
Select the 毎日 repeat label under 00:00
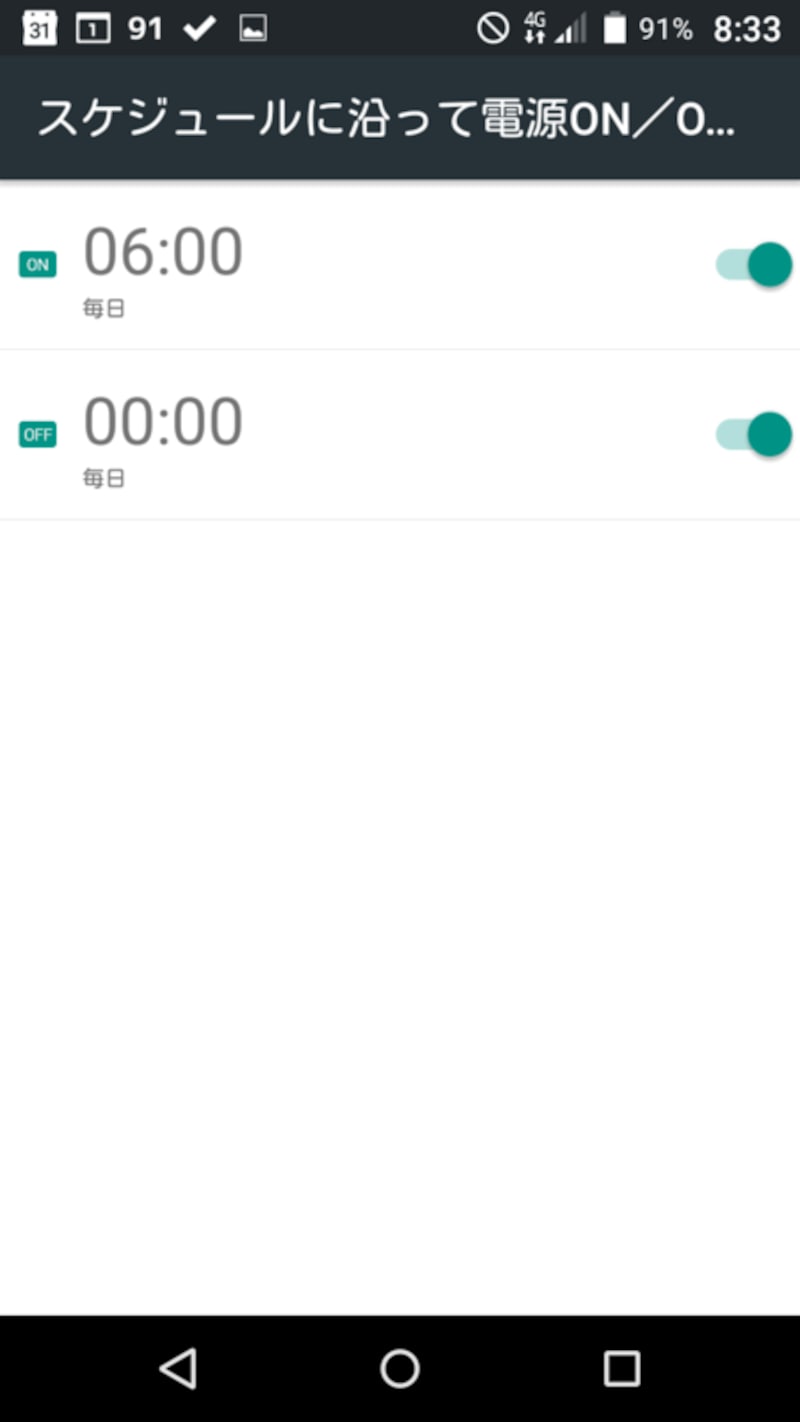(104, 478)
